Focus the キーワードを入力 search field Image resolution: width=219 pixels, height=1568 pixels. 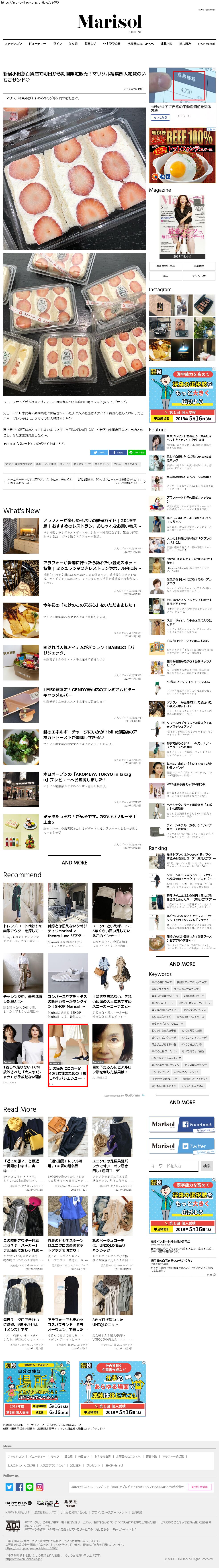click(x=174, y=1166)
